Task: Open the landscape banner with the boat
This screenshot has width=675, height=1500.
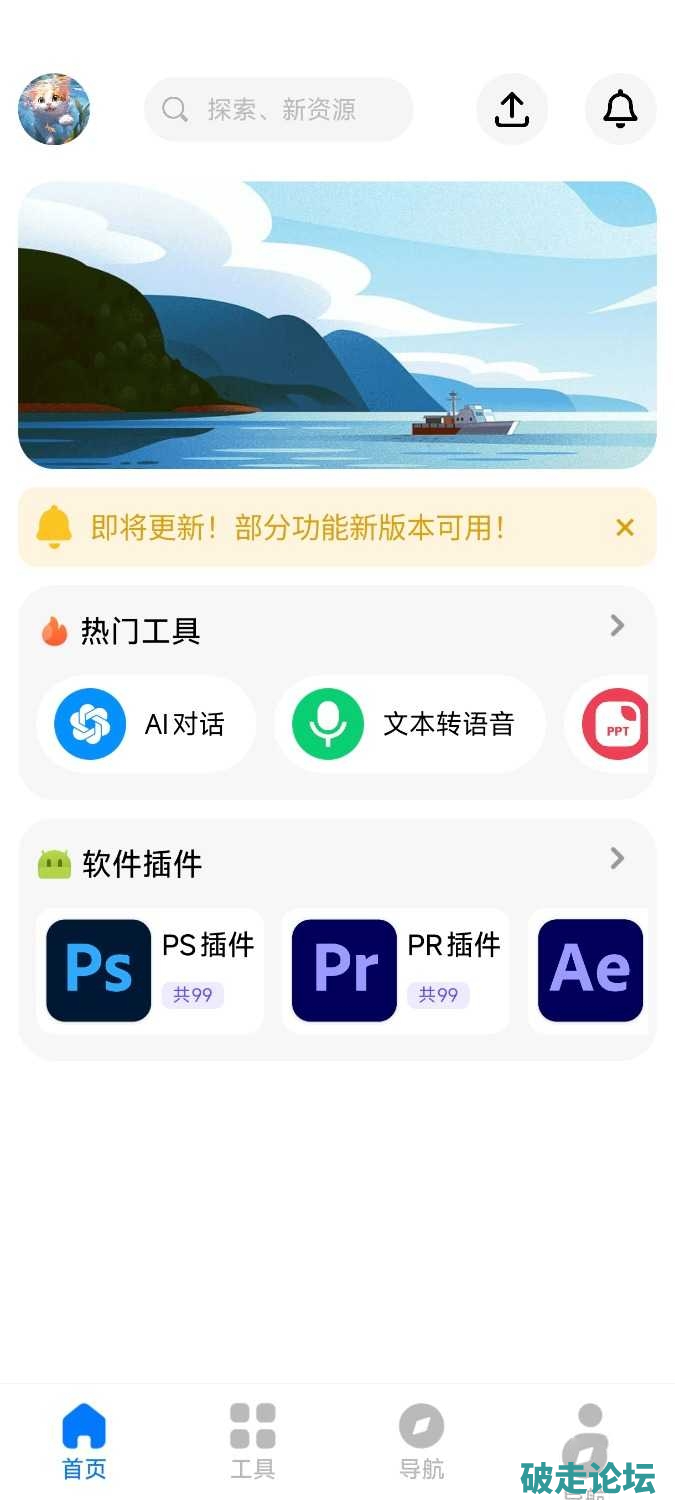Action: (x=337, y=325)
